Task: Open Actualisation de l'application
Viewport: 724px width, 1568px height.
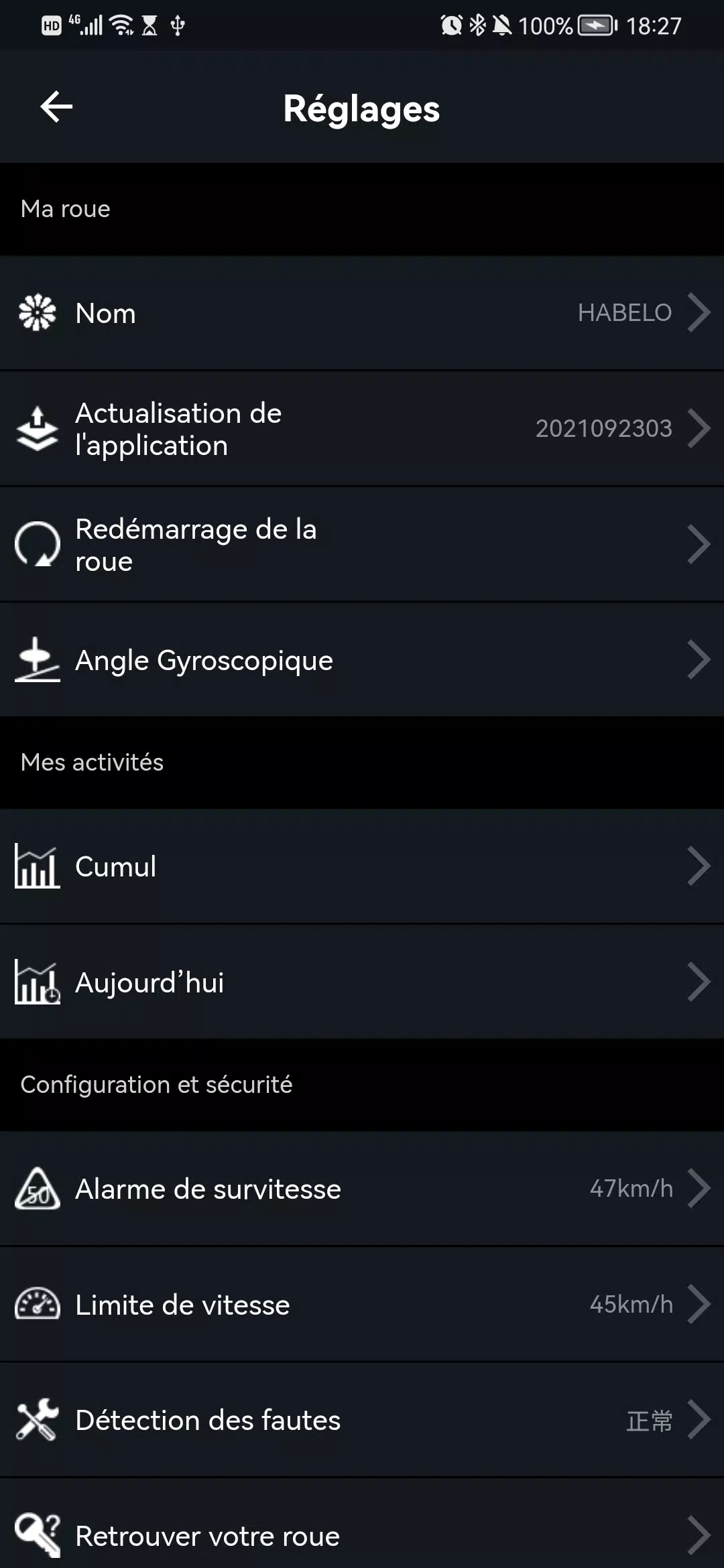Action: tap(362, 429)
